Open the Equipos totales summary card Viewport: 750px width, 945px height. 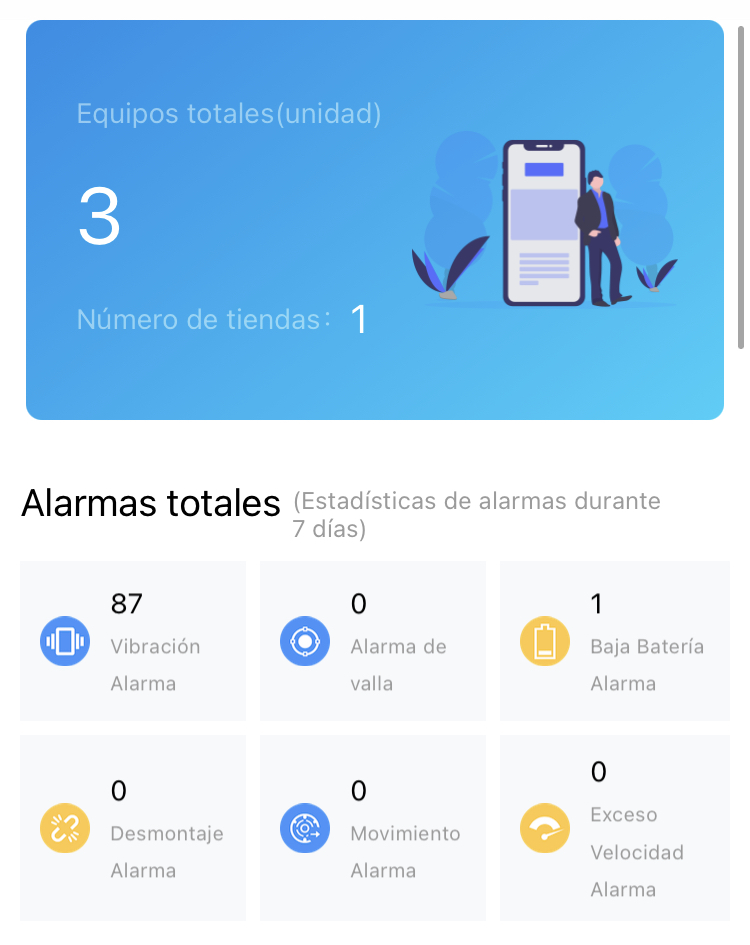(374, 220)
